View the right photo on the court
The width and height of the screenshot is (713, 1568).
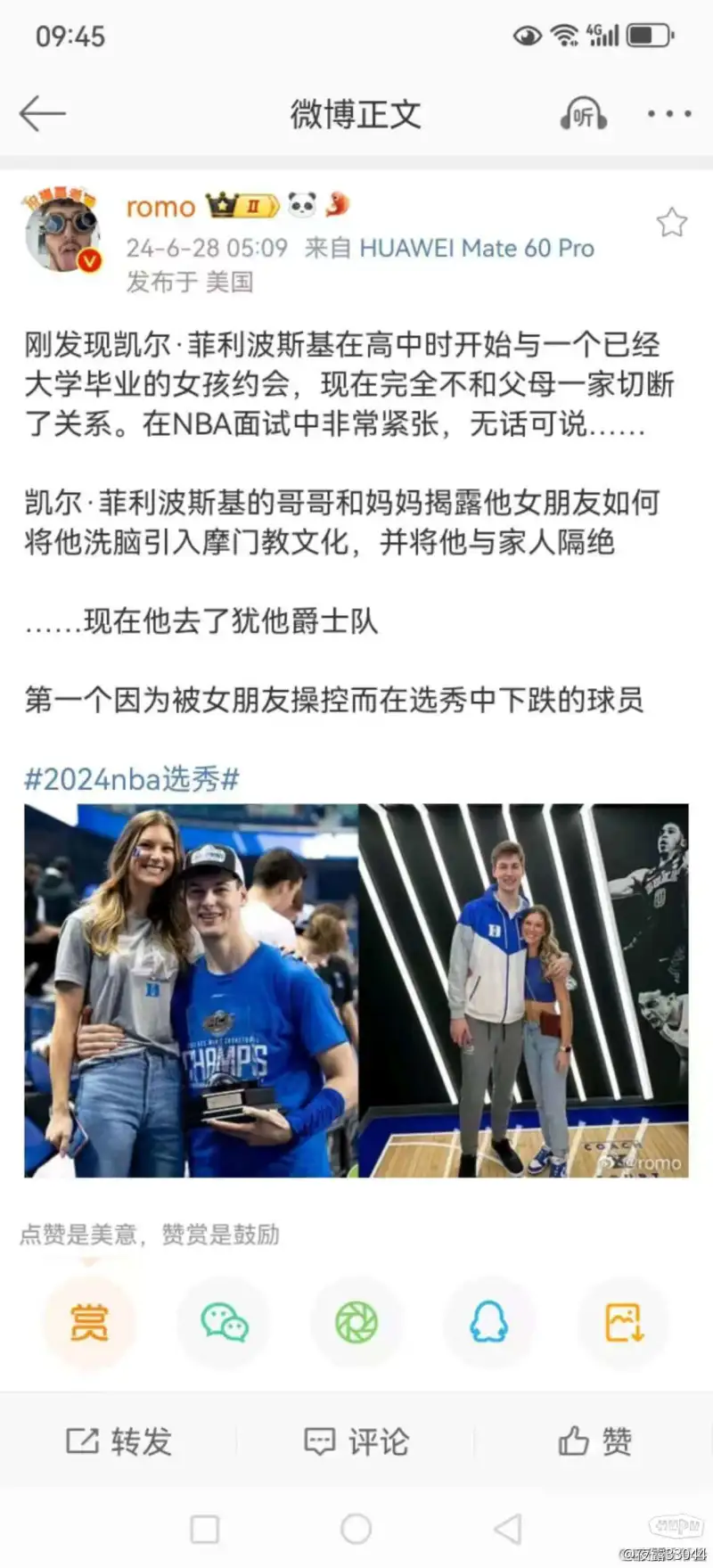tap(523, 989)
